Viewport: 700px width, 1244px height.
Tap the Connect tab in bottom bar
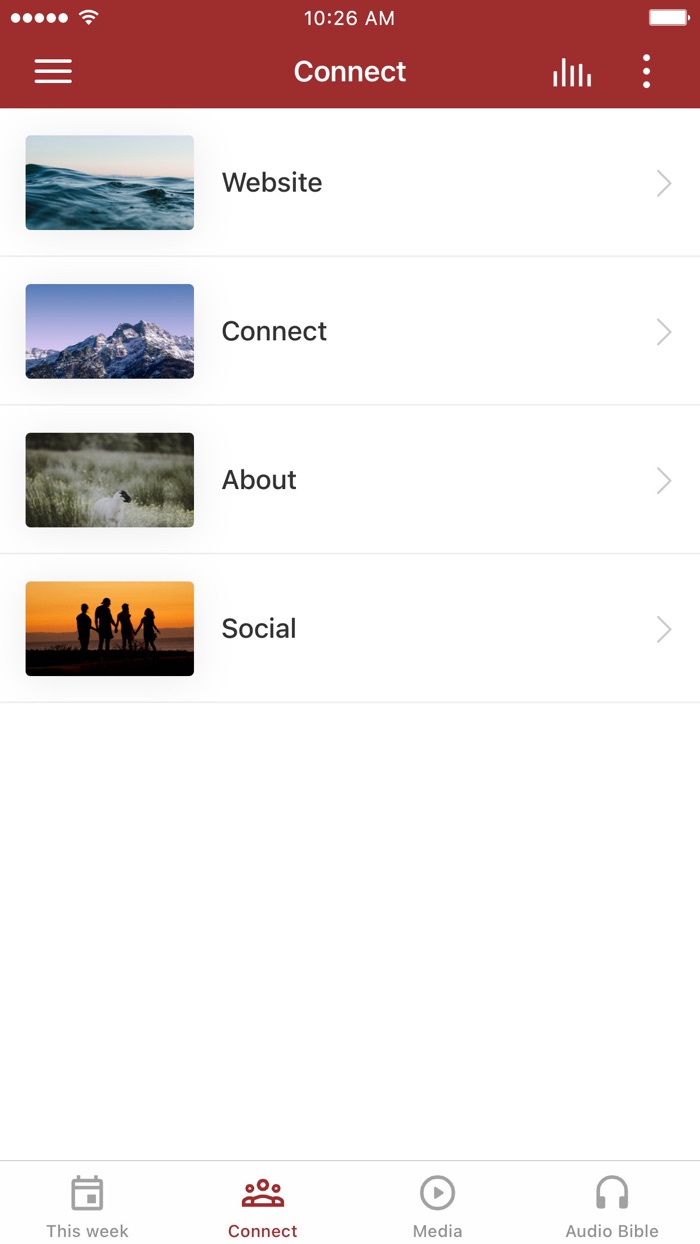tap(262, 1205)
